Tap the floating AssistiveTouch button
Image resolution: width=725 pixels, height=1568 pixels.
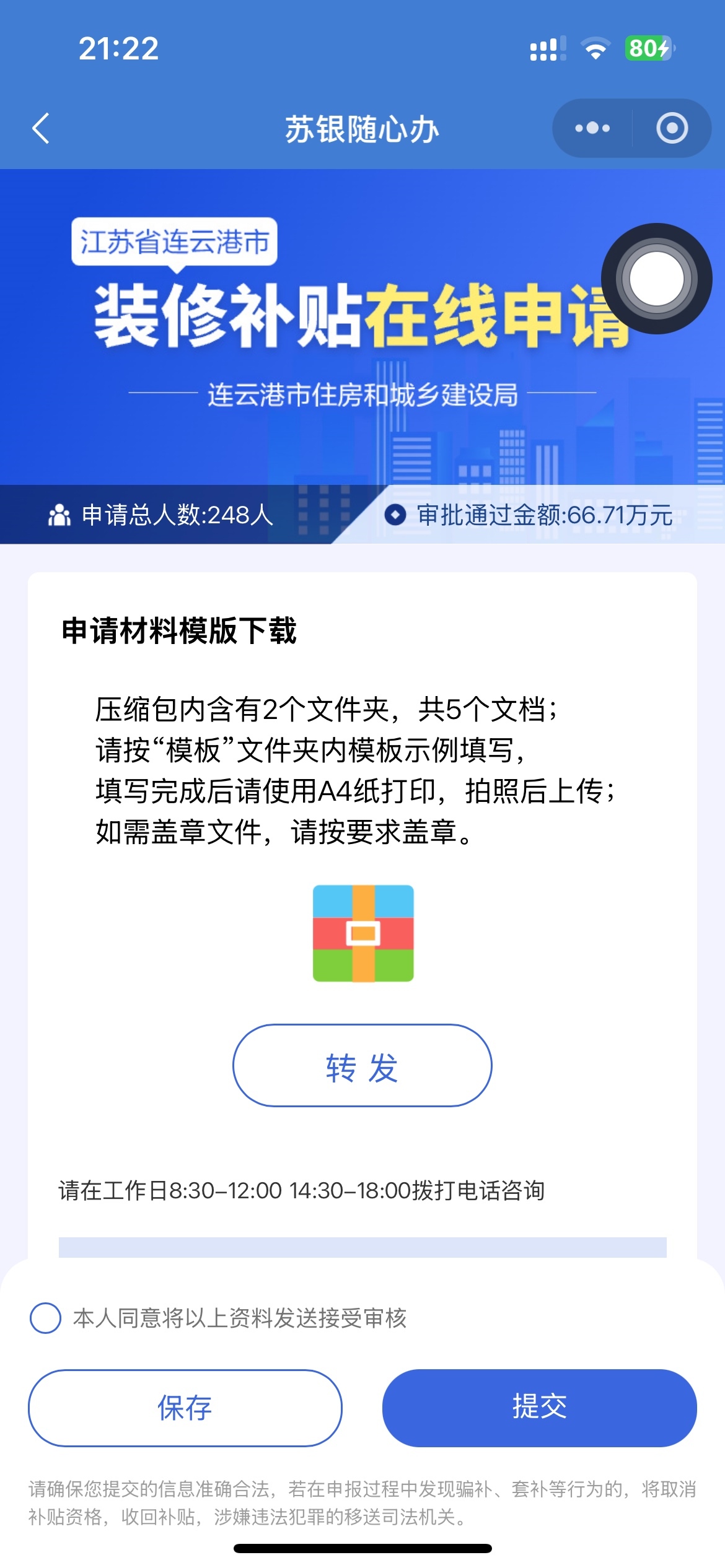pyautogui.click(x=656, y=279)
